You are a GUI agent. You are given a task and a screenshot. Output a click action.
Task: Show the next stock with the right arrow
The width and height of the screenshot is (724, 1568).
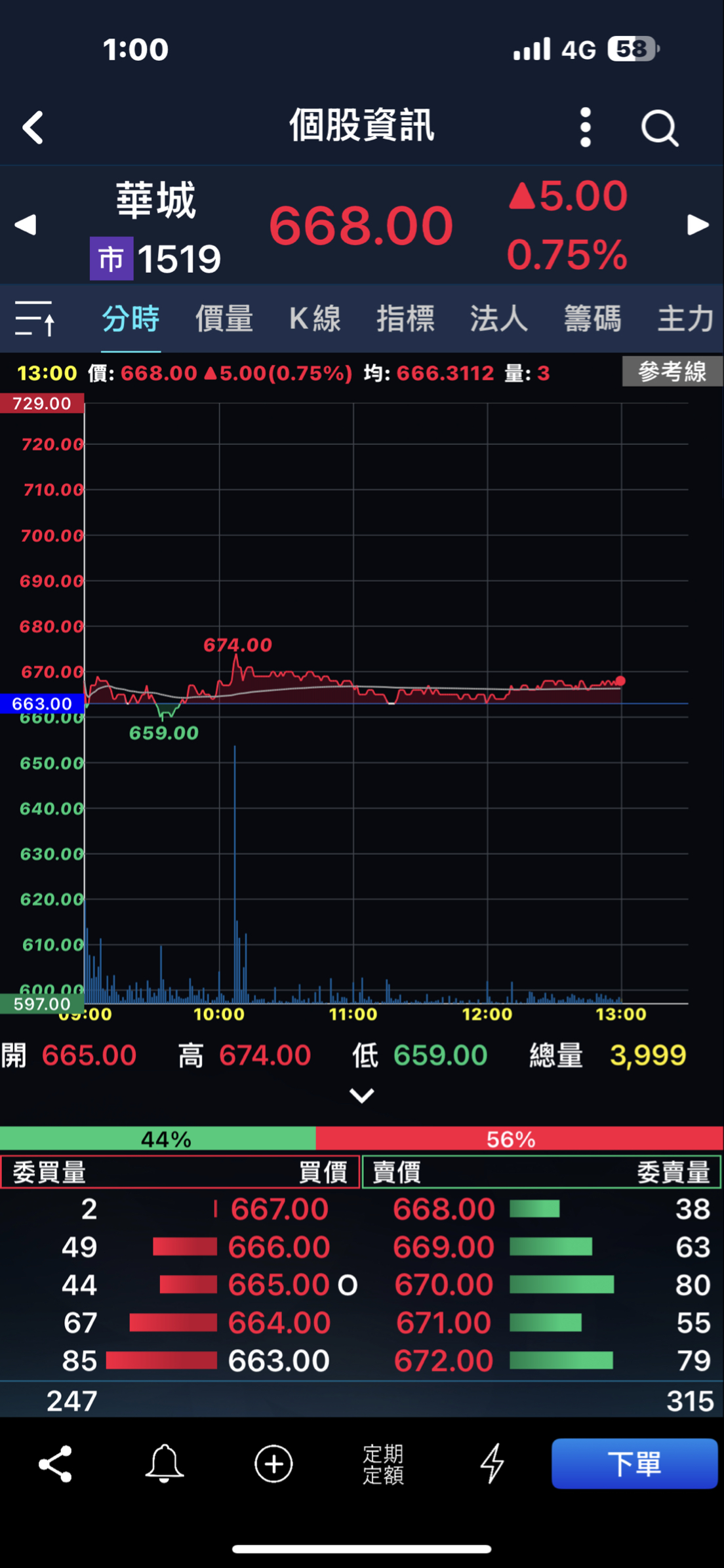click(698, 225)
